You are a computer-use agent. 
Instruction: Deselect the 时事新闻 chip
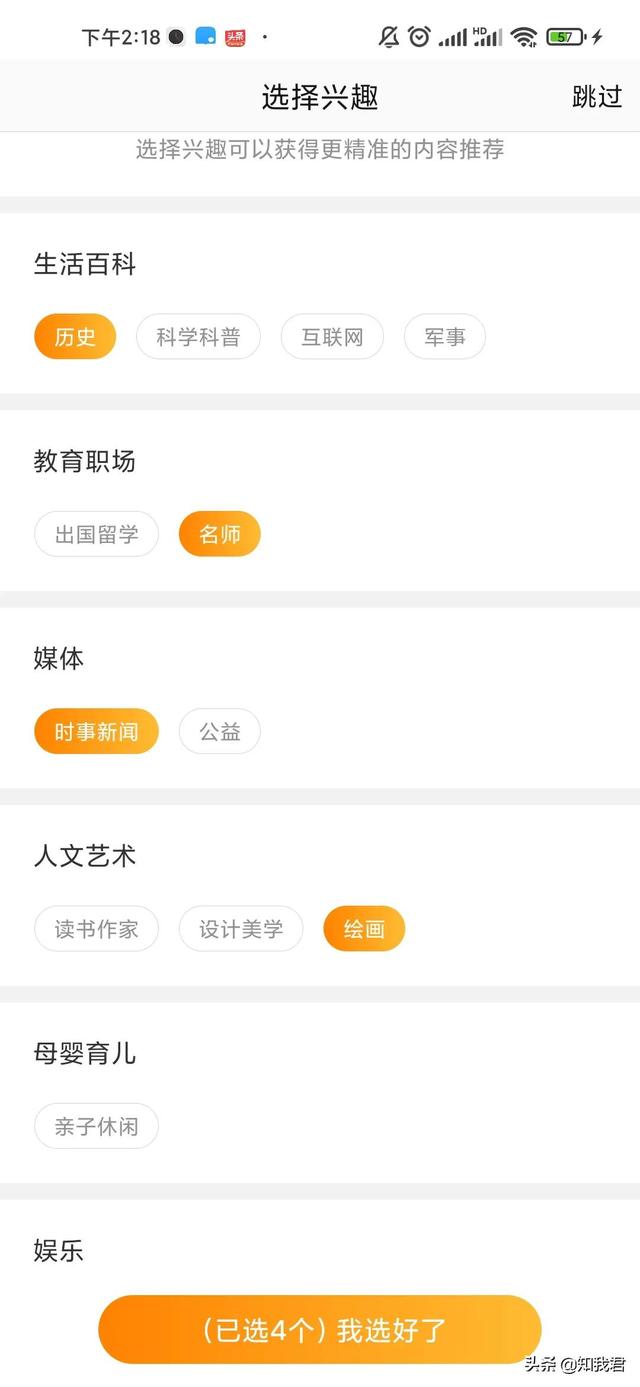(x=96, y=731)
